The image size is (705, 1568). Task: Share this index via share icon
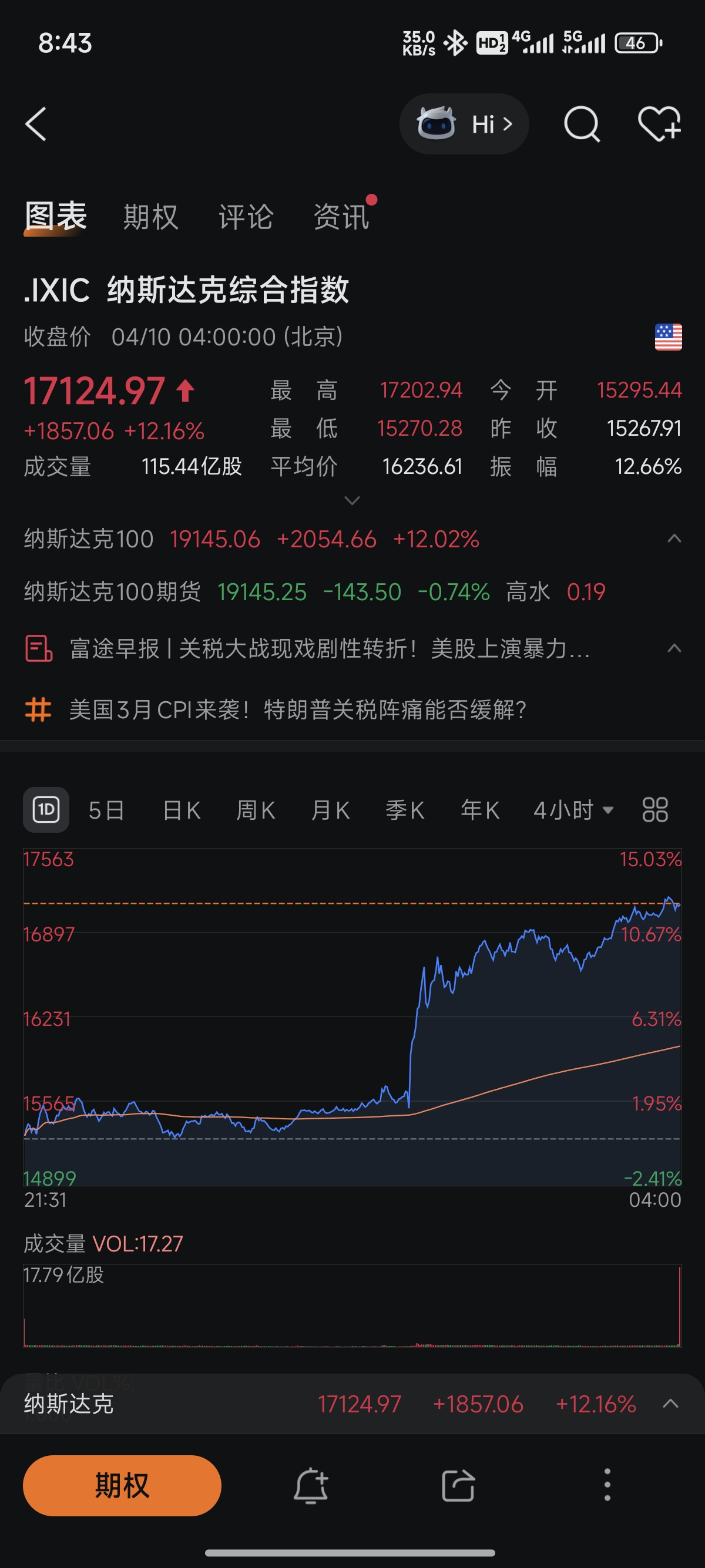pyautogui.click(x=458, y=1485)
